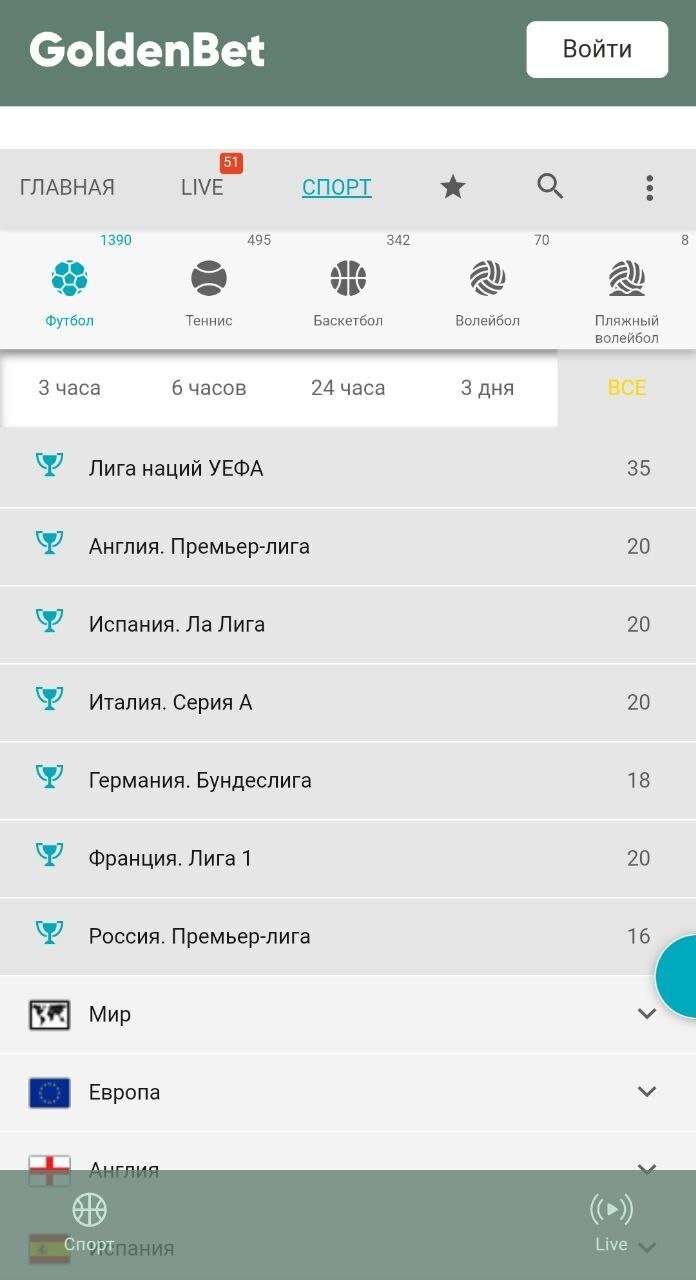Image resolution: width=696 pixels, height=1280 pixels.
Task: Open Германия. Бундеслига matches
Action: click(200, 780)
